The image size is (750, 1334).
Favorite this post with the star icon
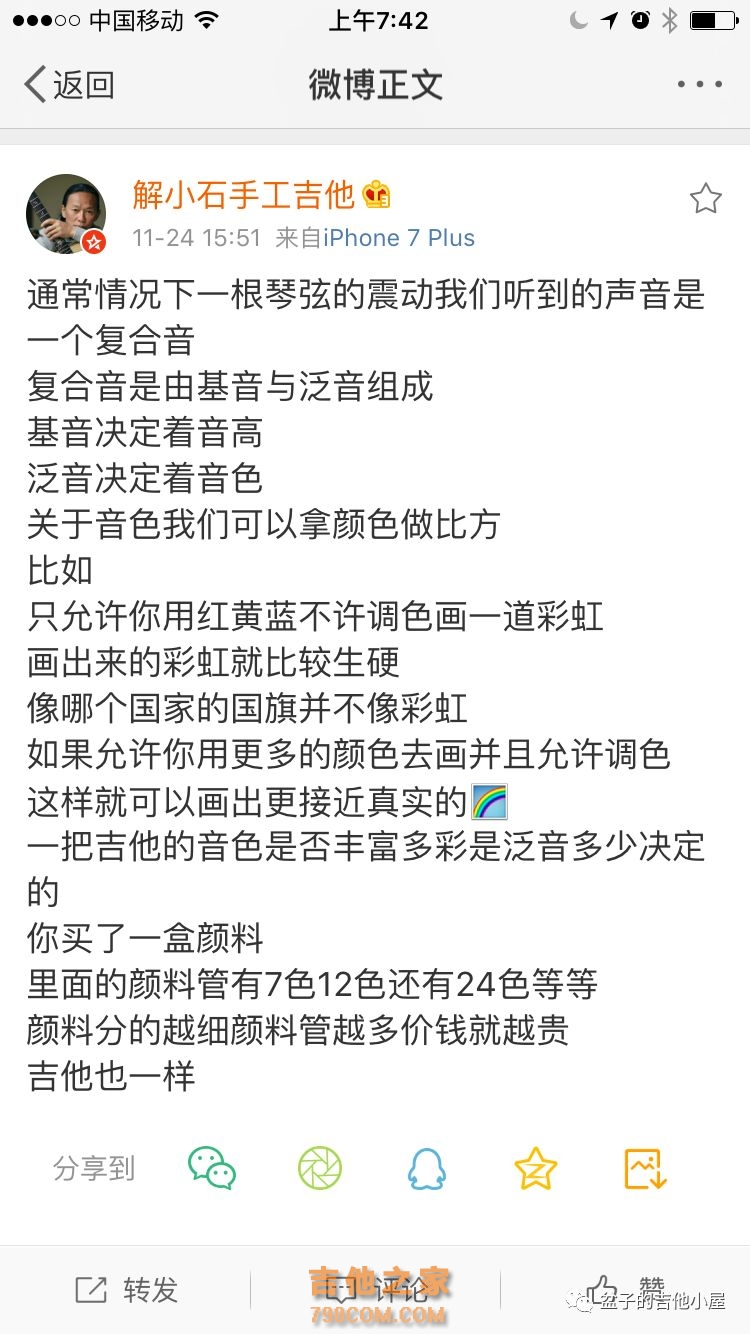705,199
